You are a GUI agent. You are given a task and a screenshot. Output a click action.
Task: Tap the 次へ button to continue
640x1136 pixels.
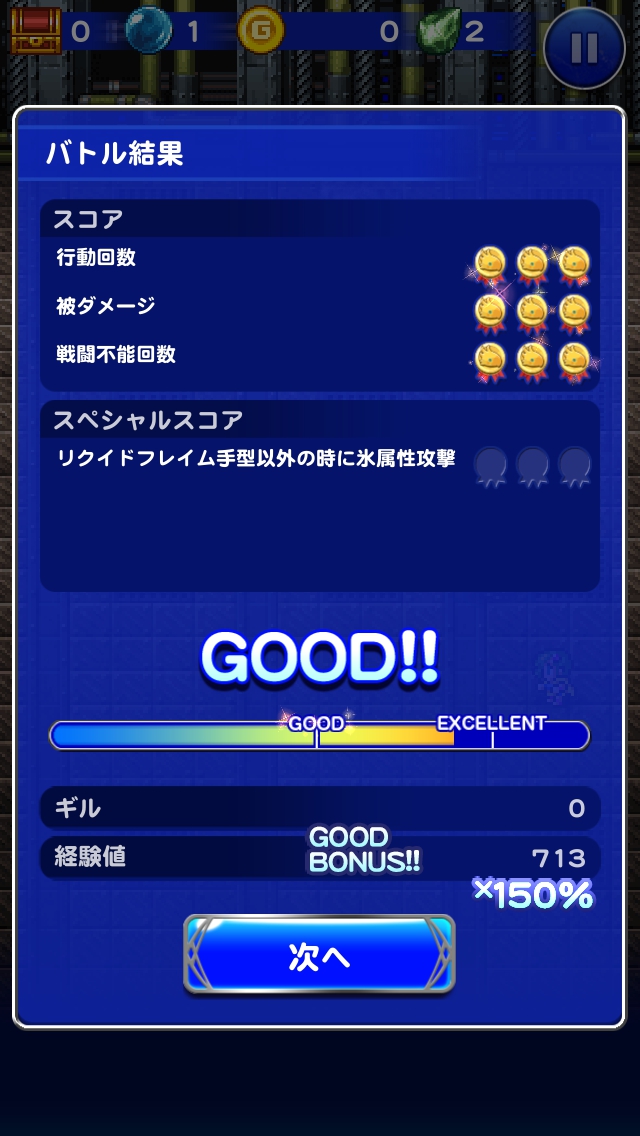(x=319, y=956)
